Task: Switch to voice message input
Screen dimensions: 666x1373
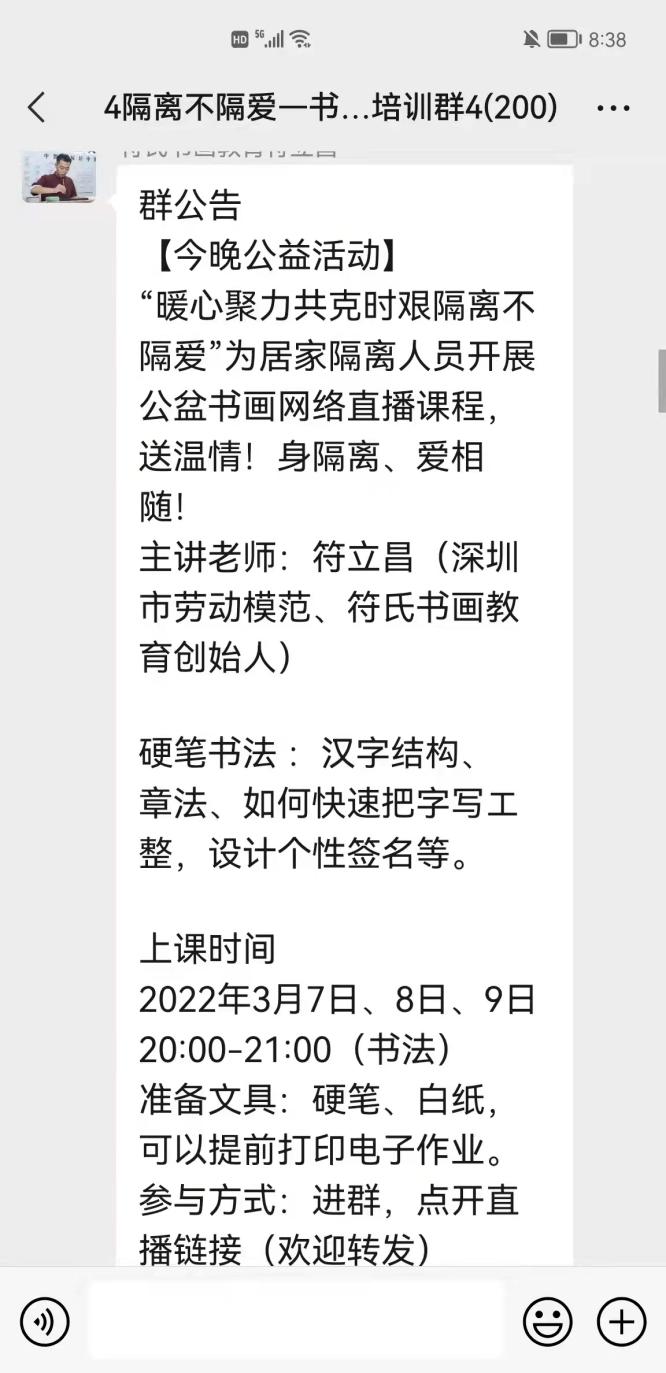Action: [45, 1321]
